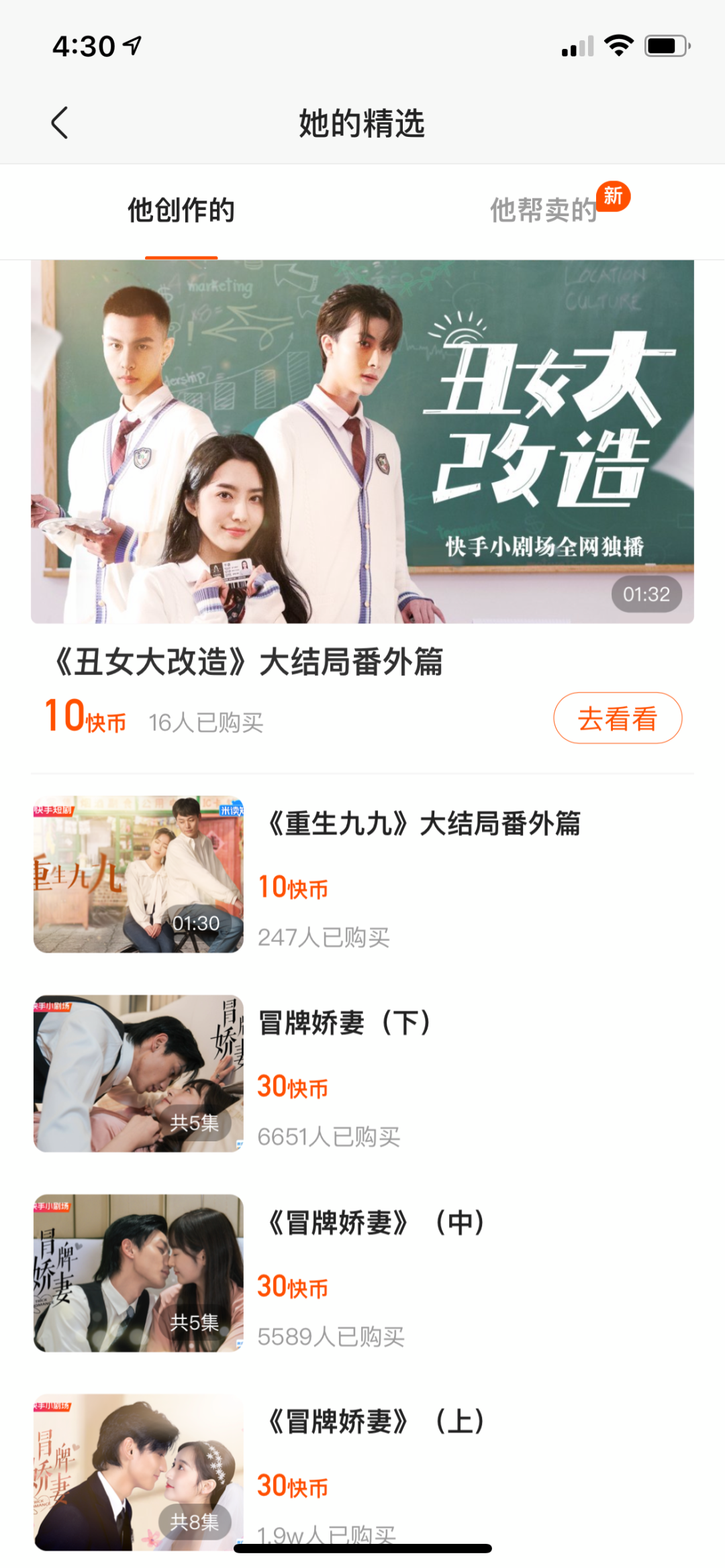Tap the 去看看 button
Image resolution: width=725 pixels, height=1568 pixels.
click(x=617, y=718)
